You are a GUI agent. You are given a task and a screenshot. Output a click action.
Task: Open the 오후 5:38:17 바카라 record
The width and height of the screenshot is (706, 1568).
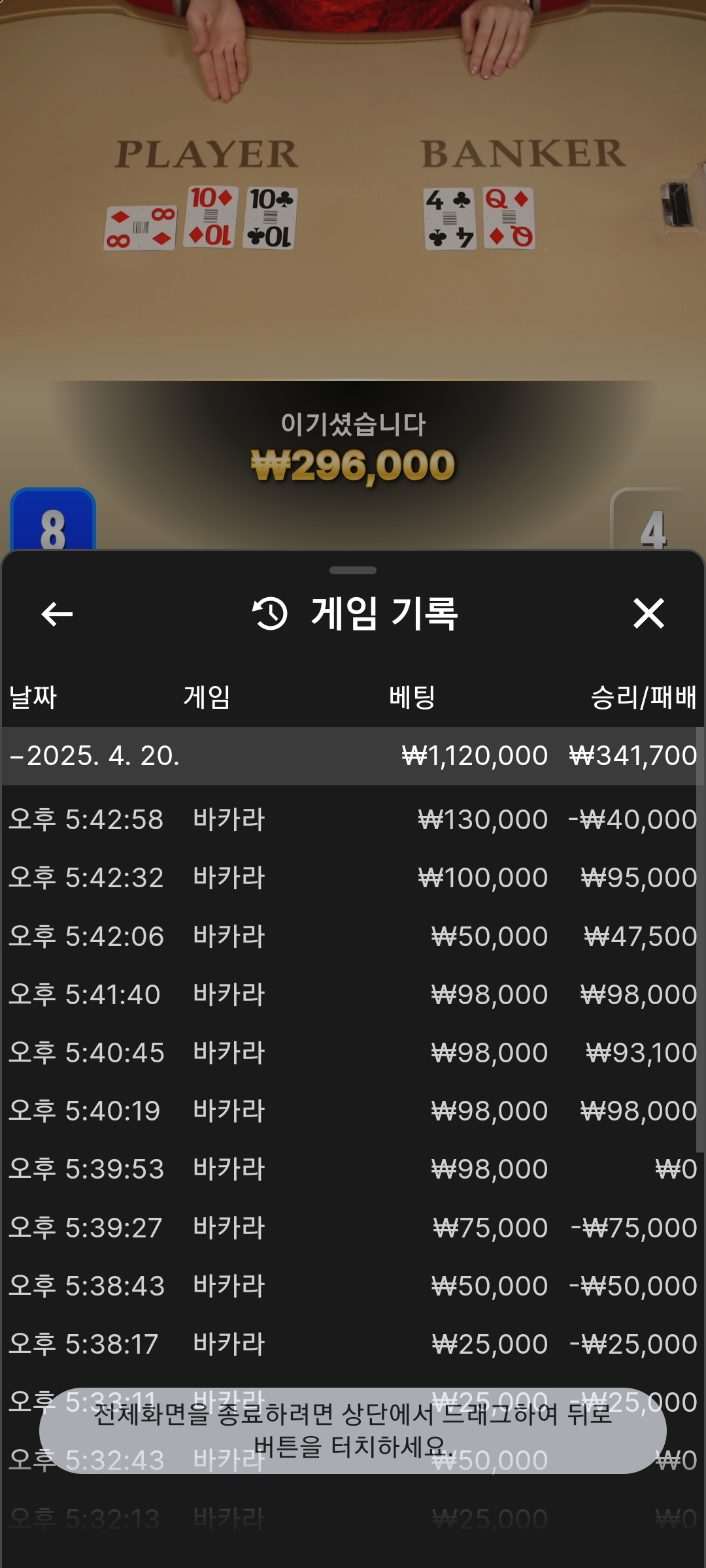[353, 1344]
